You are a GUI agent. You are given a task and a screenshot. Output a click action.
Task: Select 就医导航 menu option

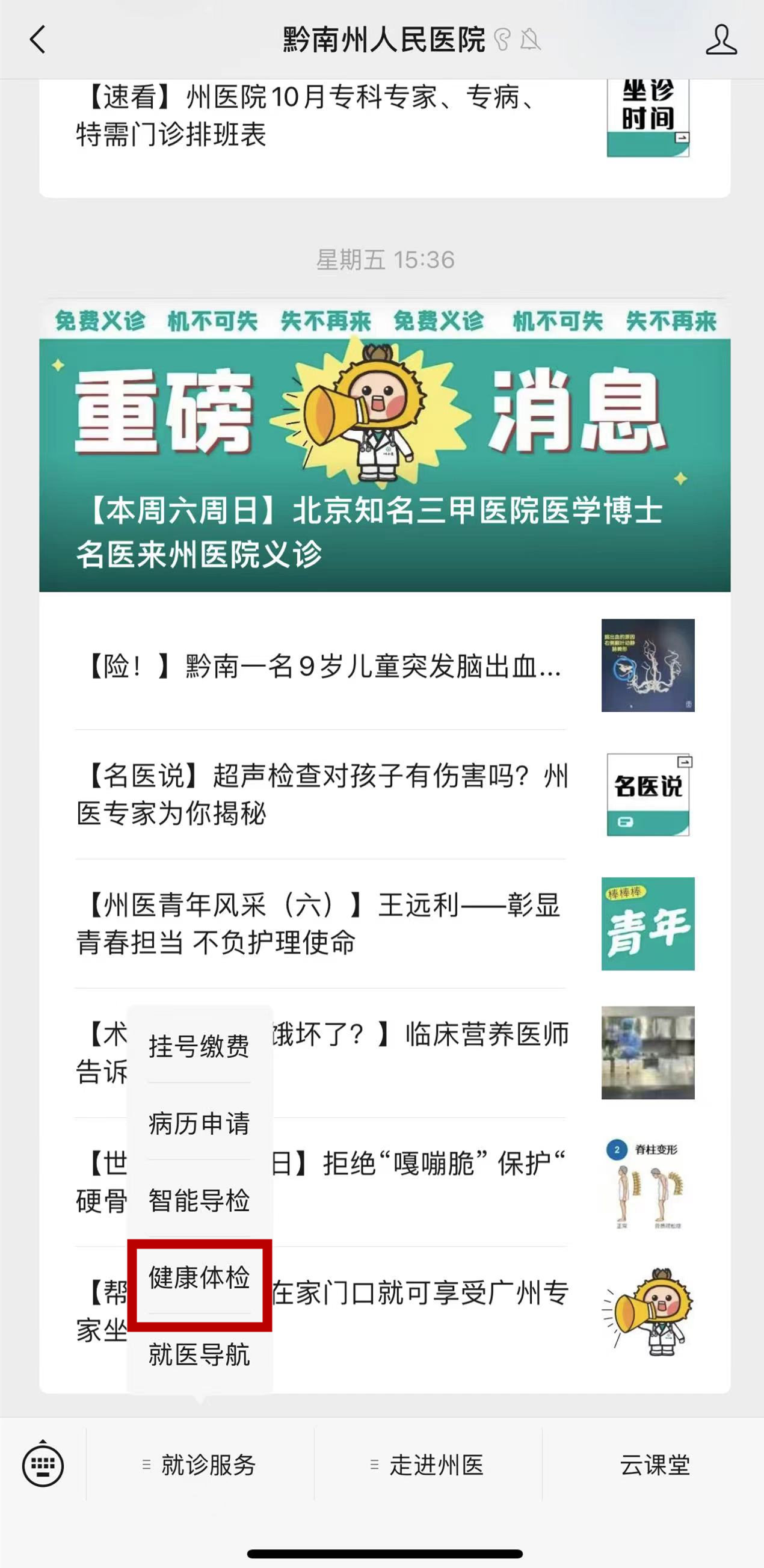coord(199,1354)
